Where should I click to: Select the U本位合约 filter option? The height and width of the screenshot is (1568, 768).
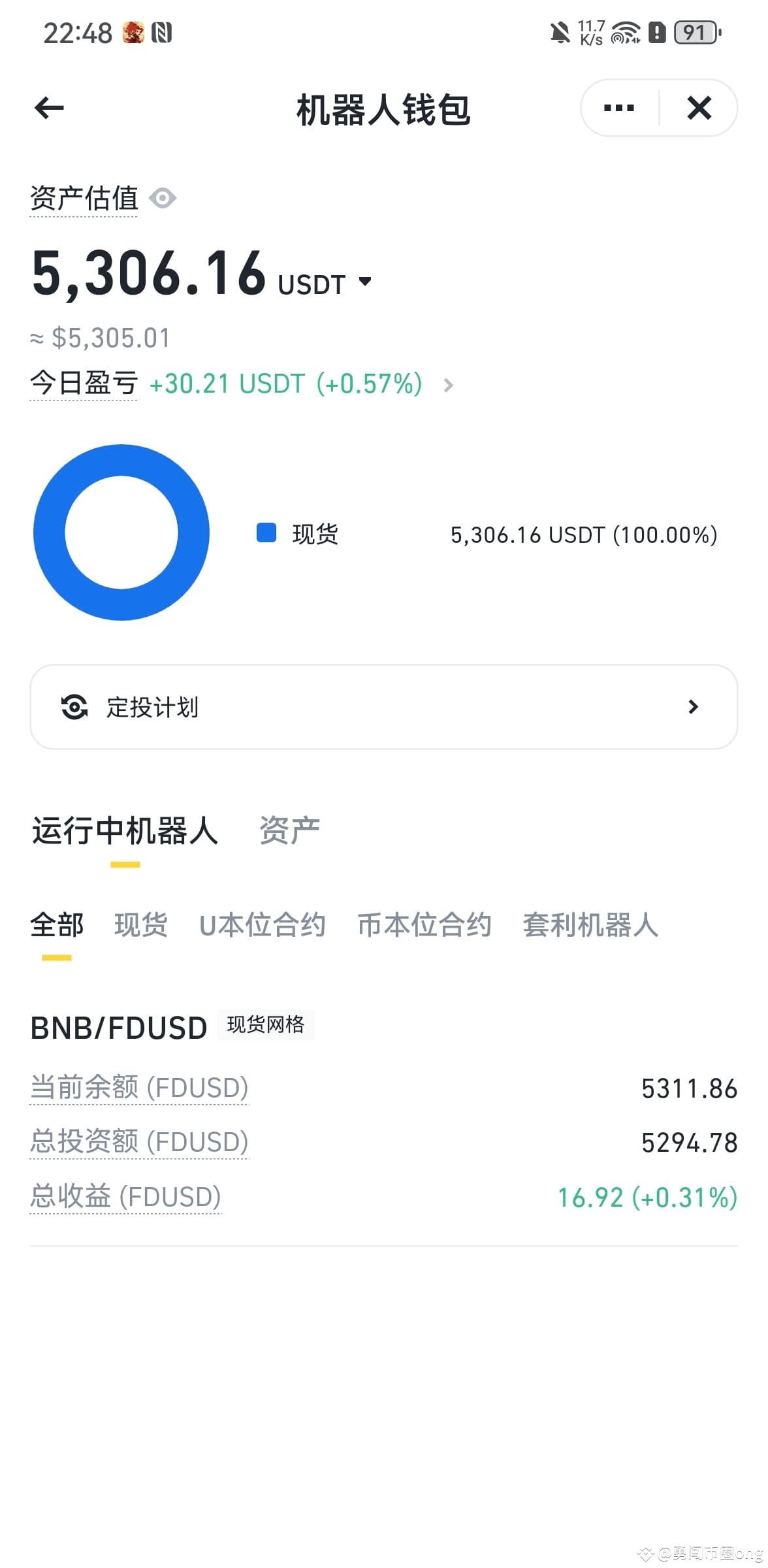263,924
